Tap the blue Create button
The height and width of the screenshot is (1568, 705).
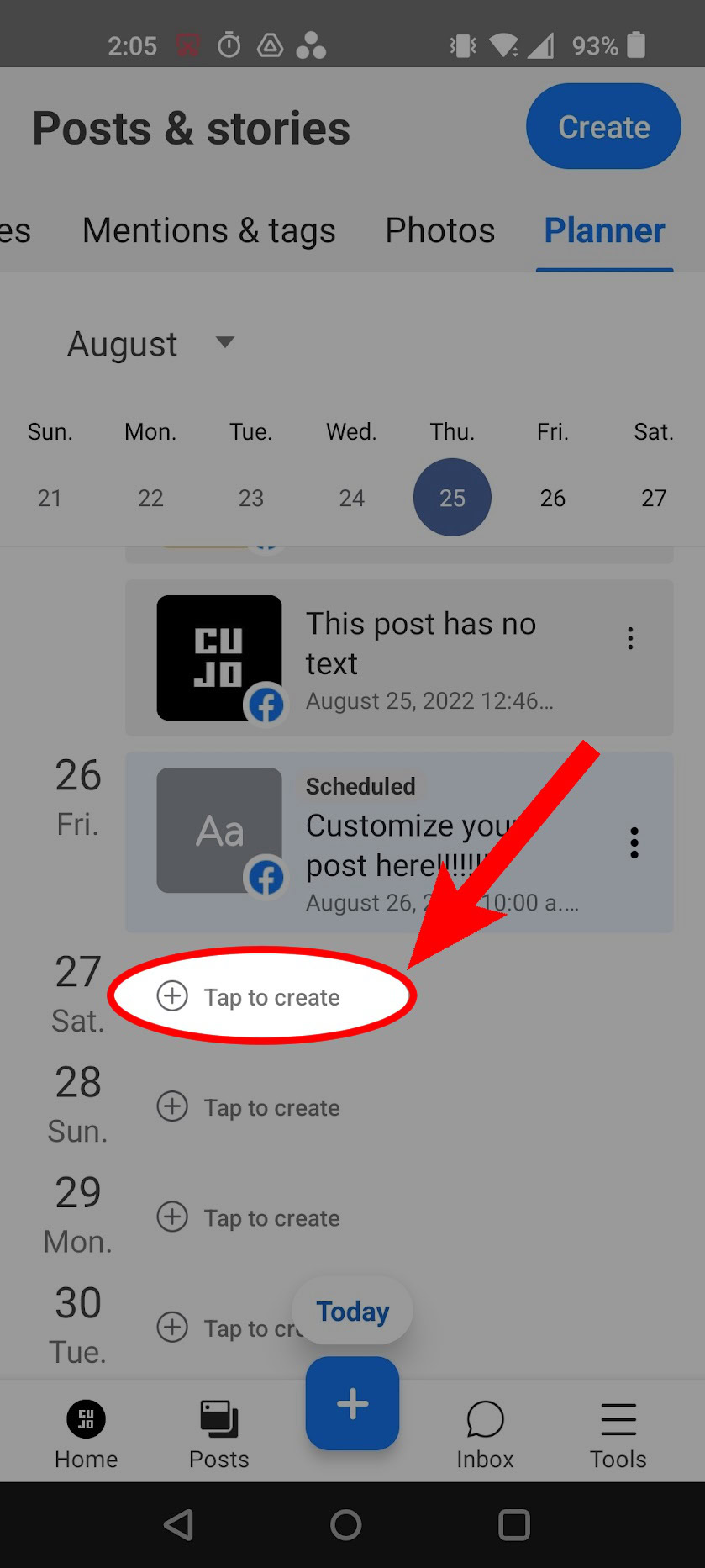tap(603, 127)
